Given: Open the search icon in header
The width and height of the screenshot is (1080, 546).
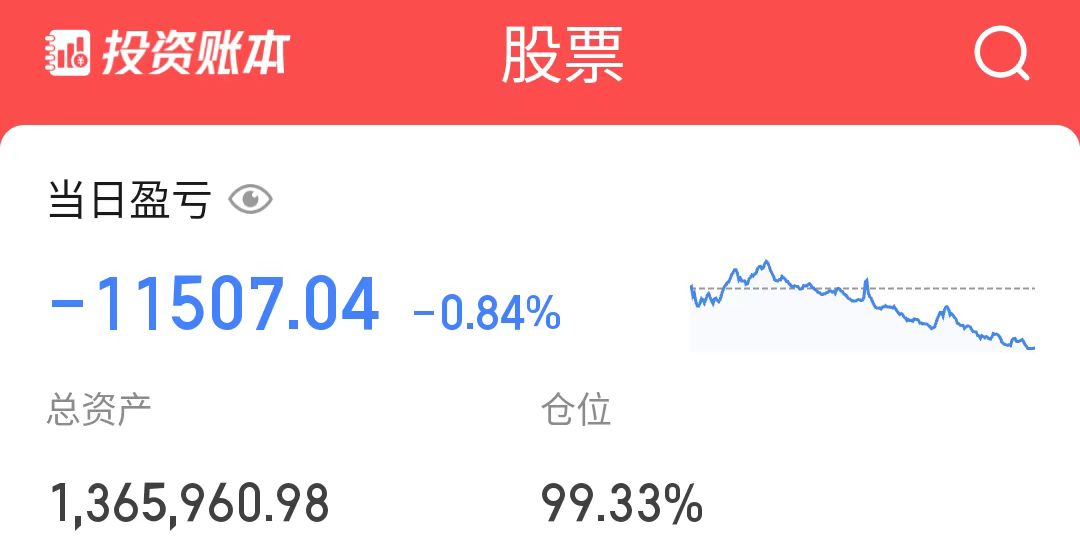Looking at the screenshot, I should click(1001, 54).
